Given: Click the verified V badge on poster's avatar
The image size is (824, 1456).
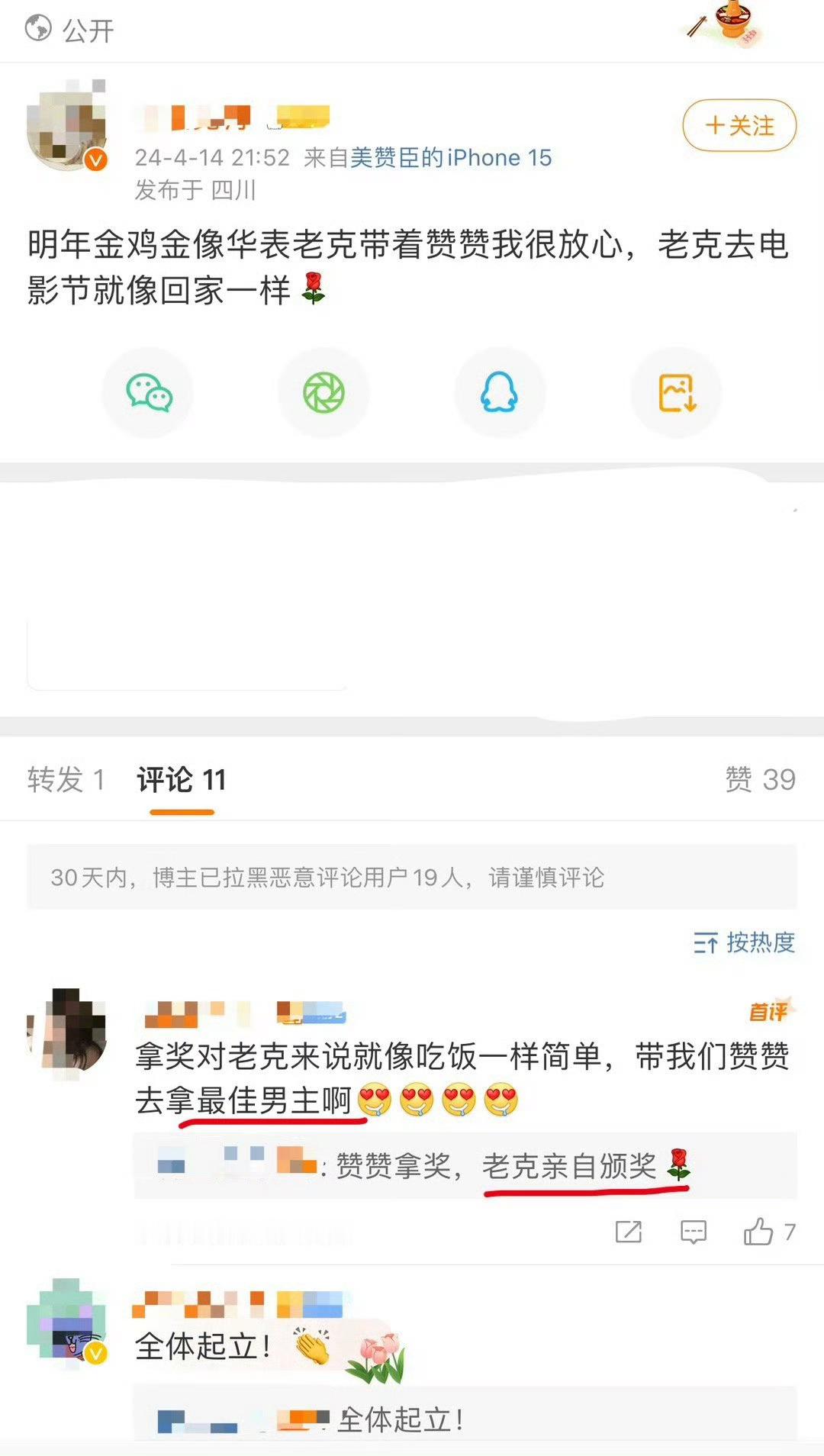Looking at the screenshot, I should 95,160.
